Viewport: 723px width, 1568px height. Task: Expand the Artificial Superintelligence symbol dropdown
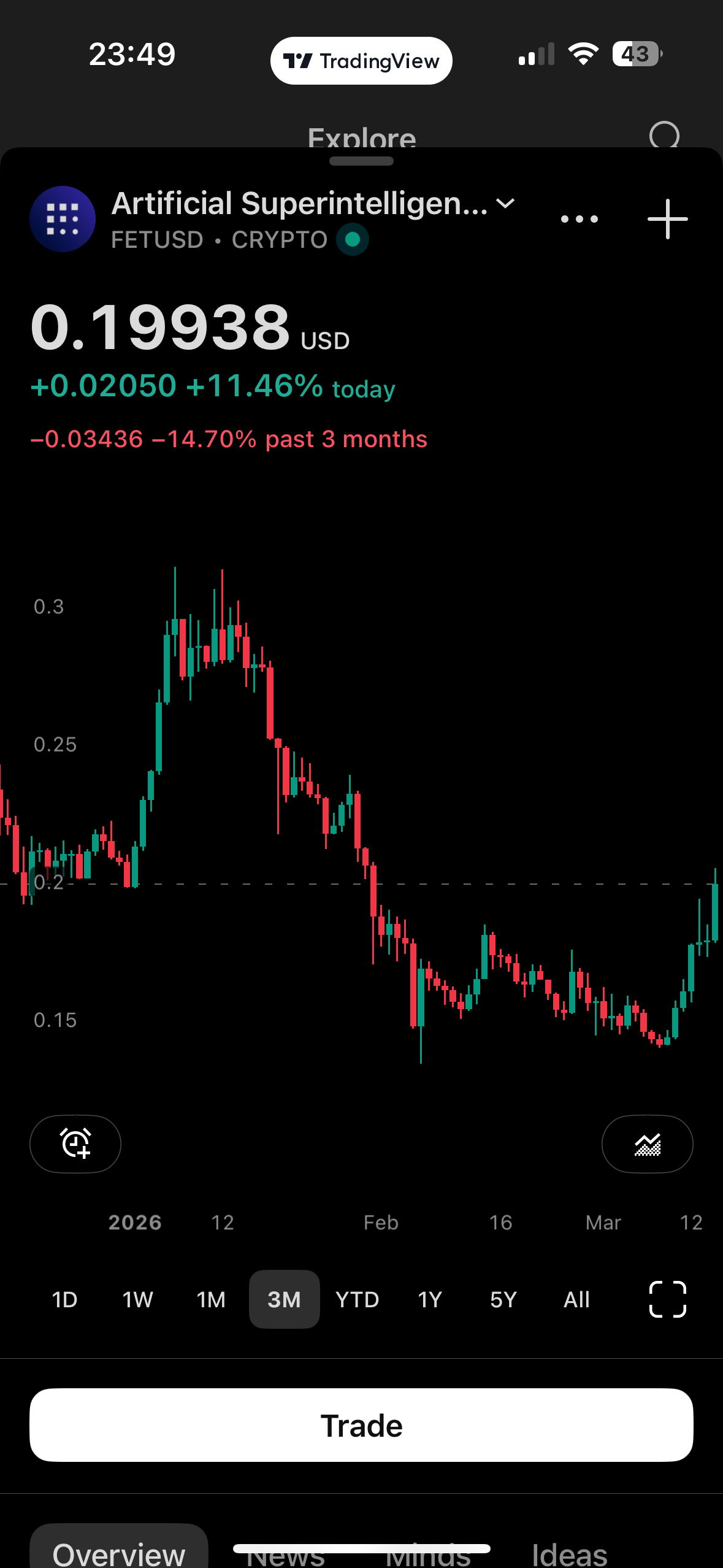(x=505, y=204)
